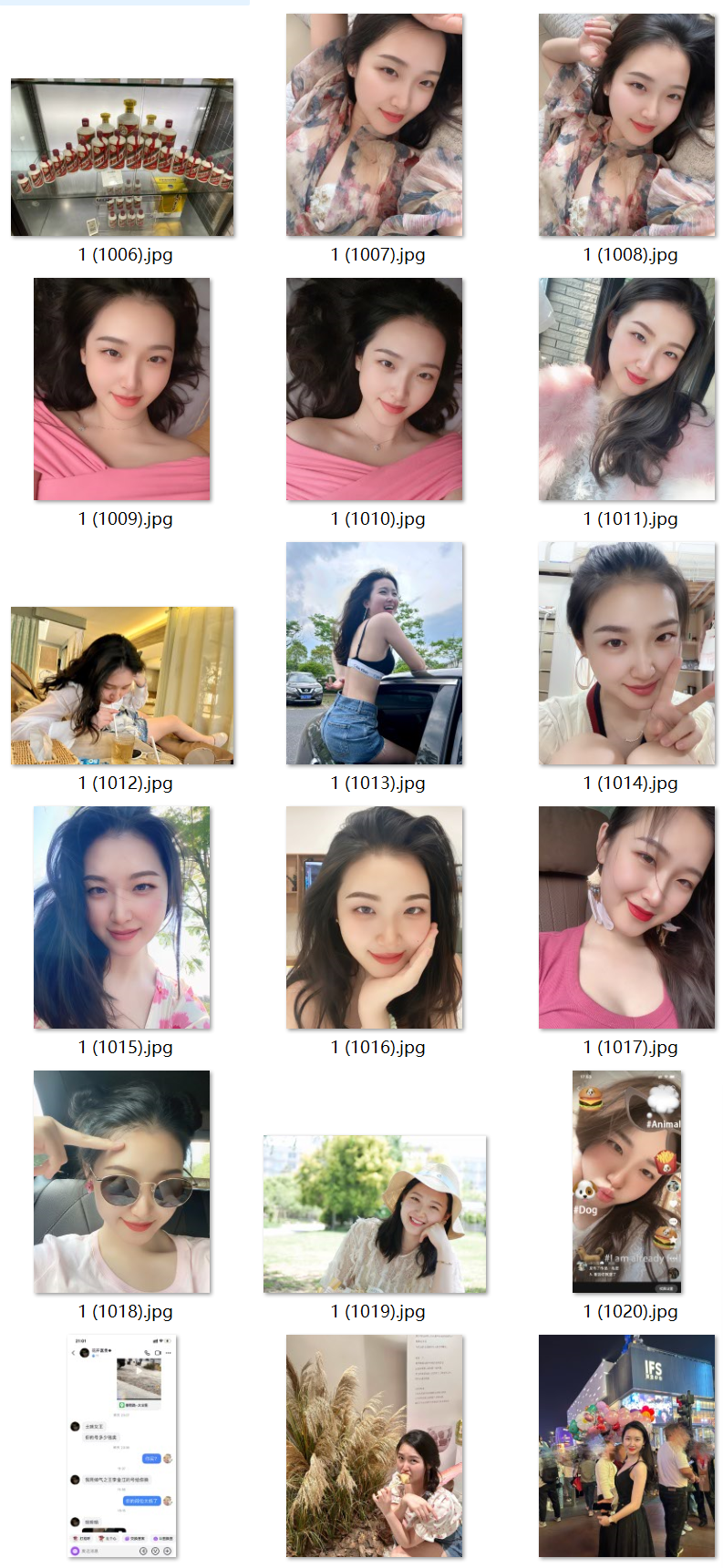Select the file 1 (1008).jpg

[626, 125]
